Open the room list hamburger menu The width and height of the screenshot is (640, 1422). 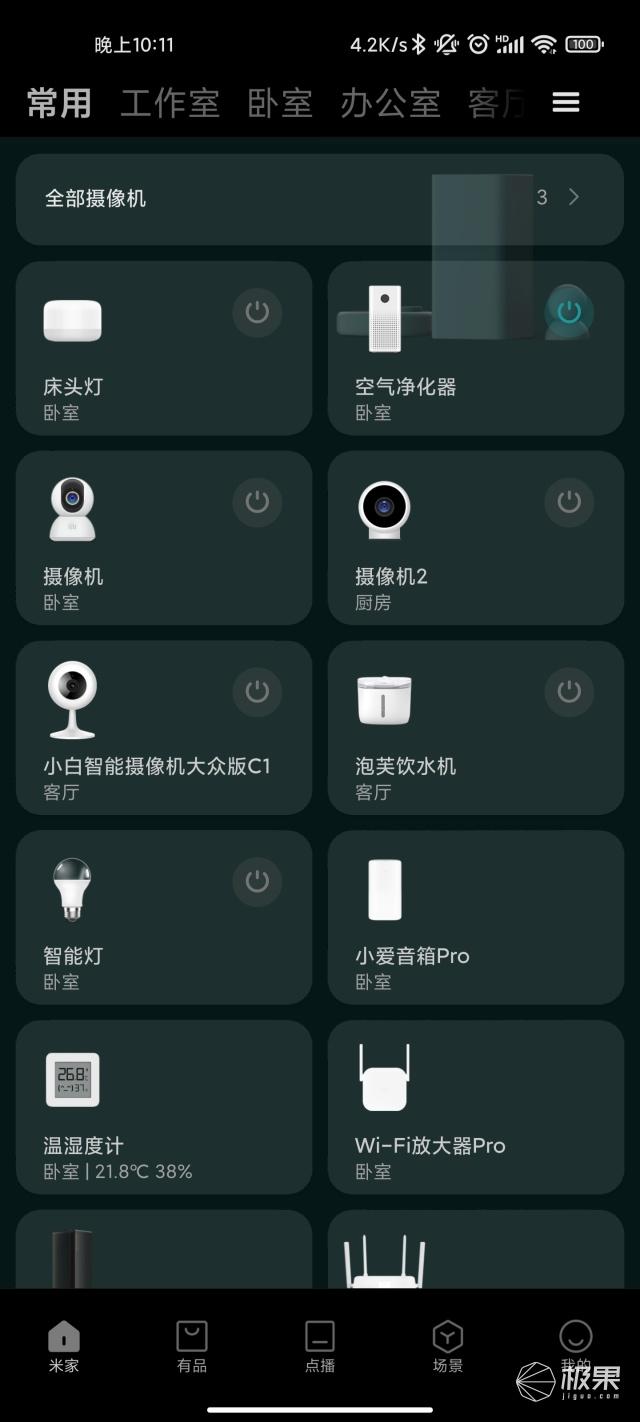pyautogui.click(x=566, y=103)
